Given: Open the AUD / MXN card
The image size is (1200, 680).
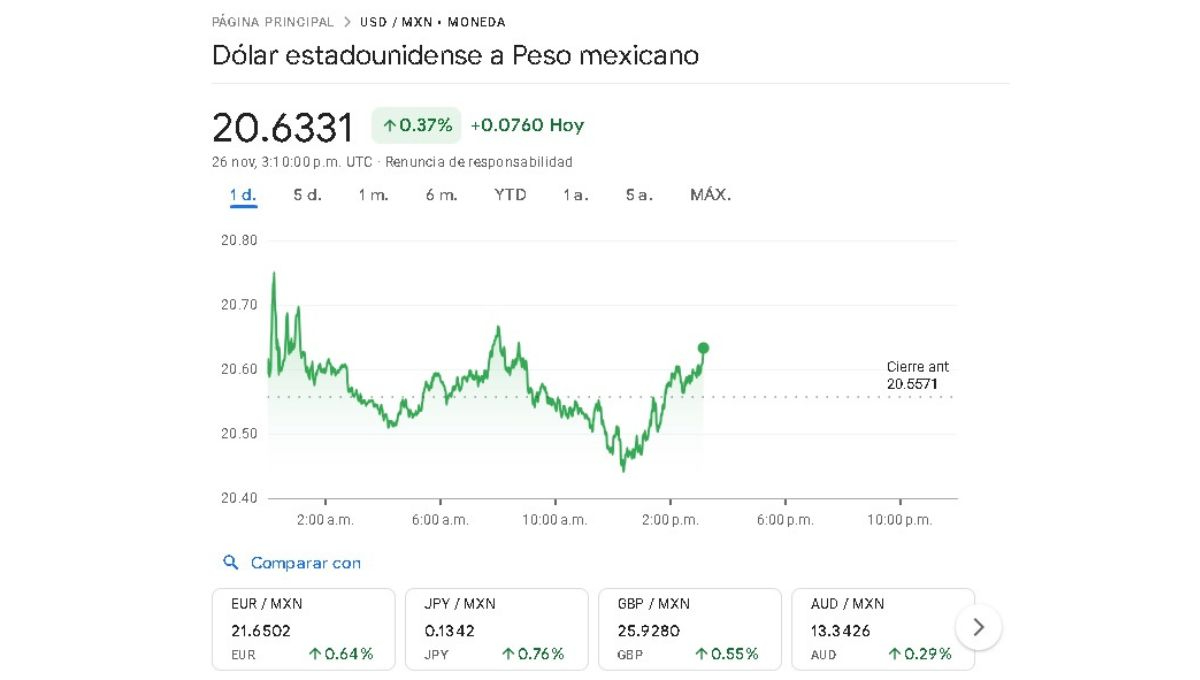Looking at the screenshot, I should tap(882, 629).
